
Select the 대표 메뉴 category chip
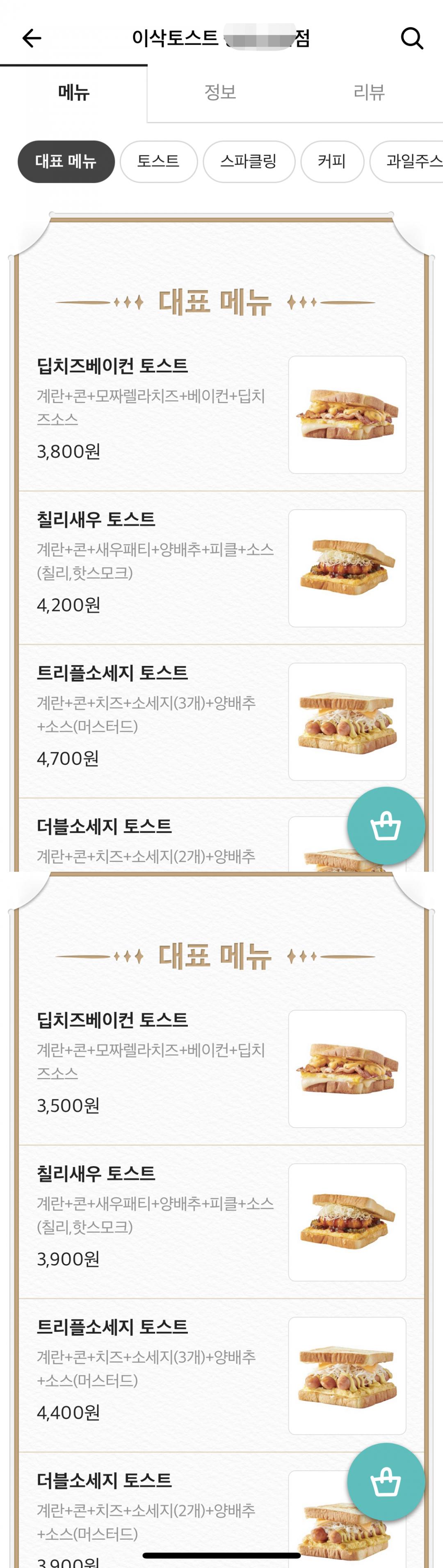(x=66, y=161)
